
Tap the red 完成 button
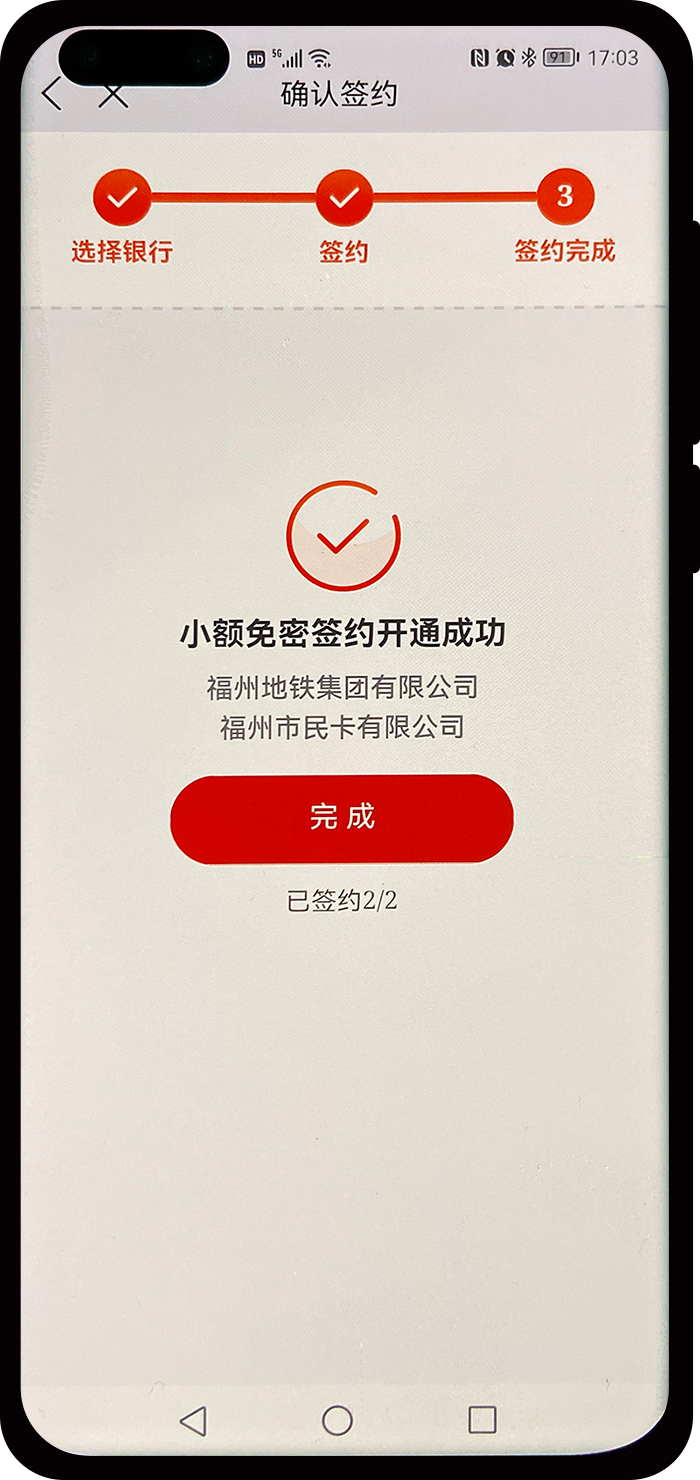[x=342, y=818]
